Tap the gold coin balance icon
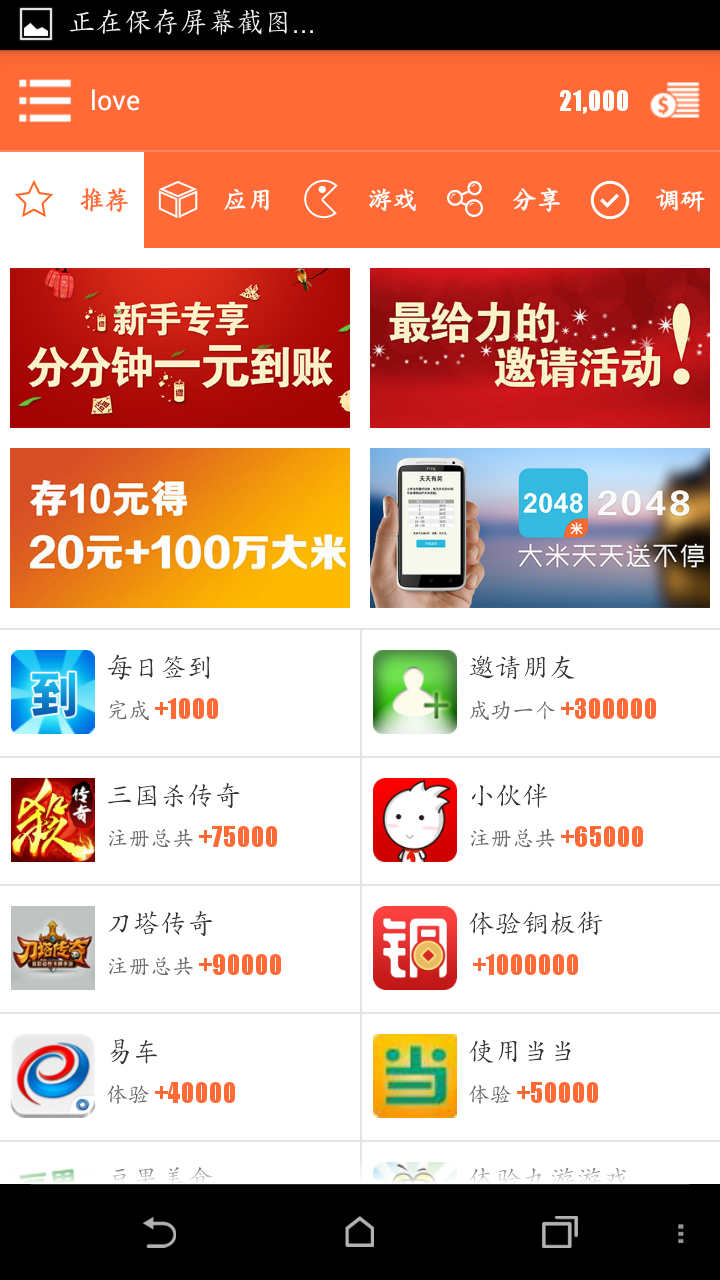 click(x=674, y=100)
